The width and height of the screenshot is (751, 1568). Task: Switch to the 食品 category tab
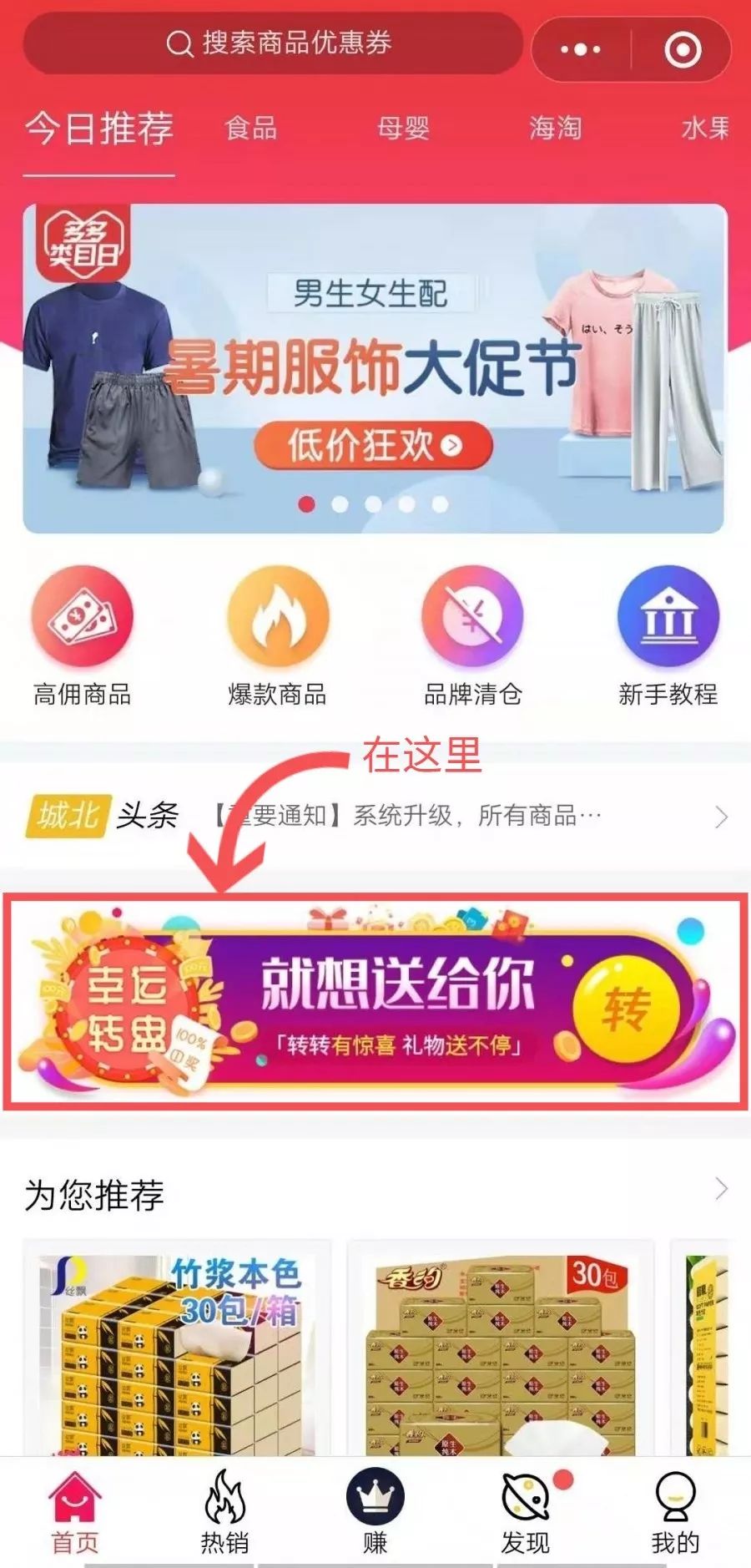point(251,129)
